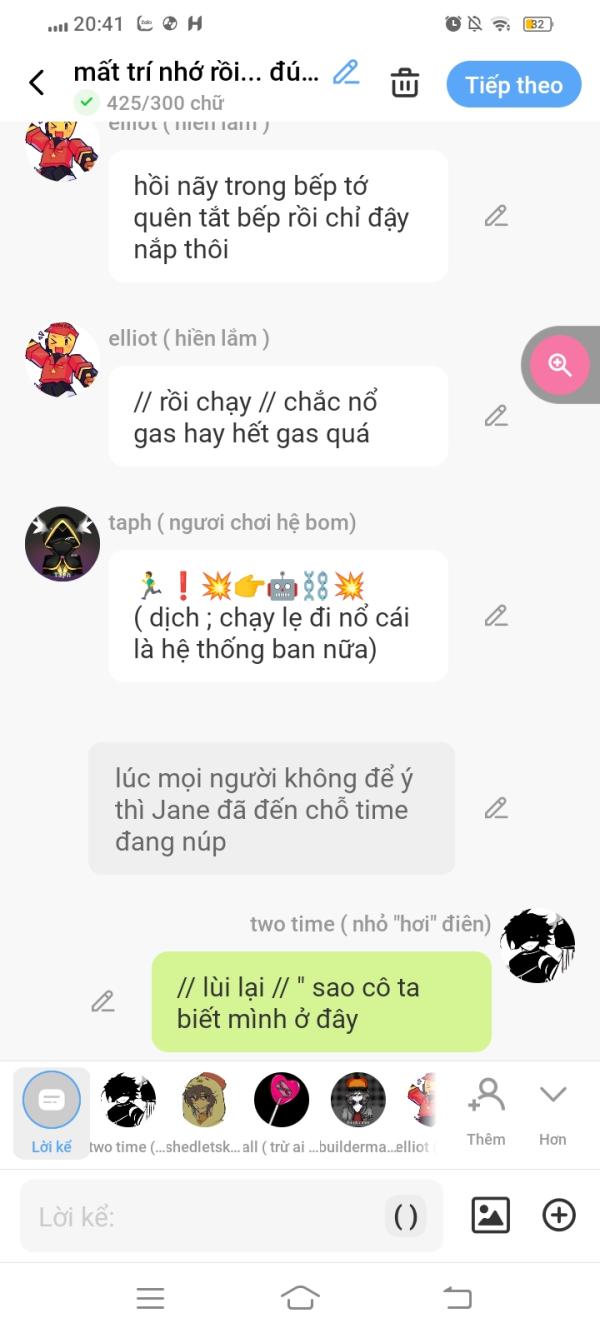Add a new character with Thêm
Viewport: 600px width, 1333px height.
coord(486,1110)
